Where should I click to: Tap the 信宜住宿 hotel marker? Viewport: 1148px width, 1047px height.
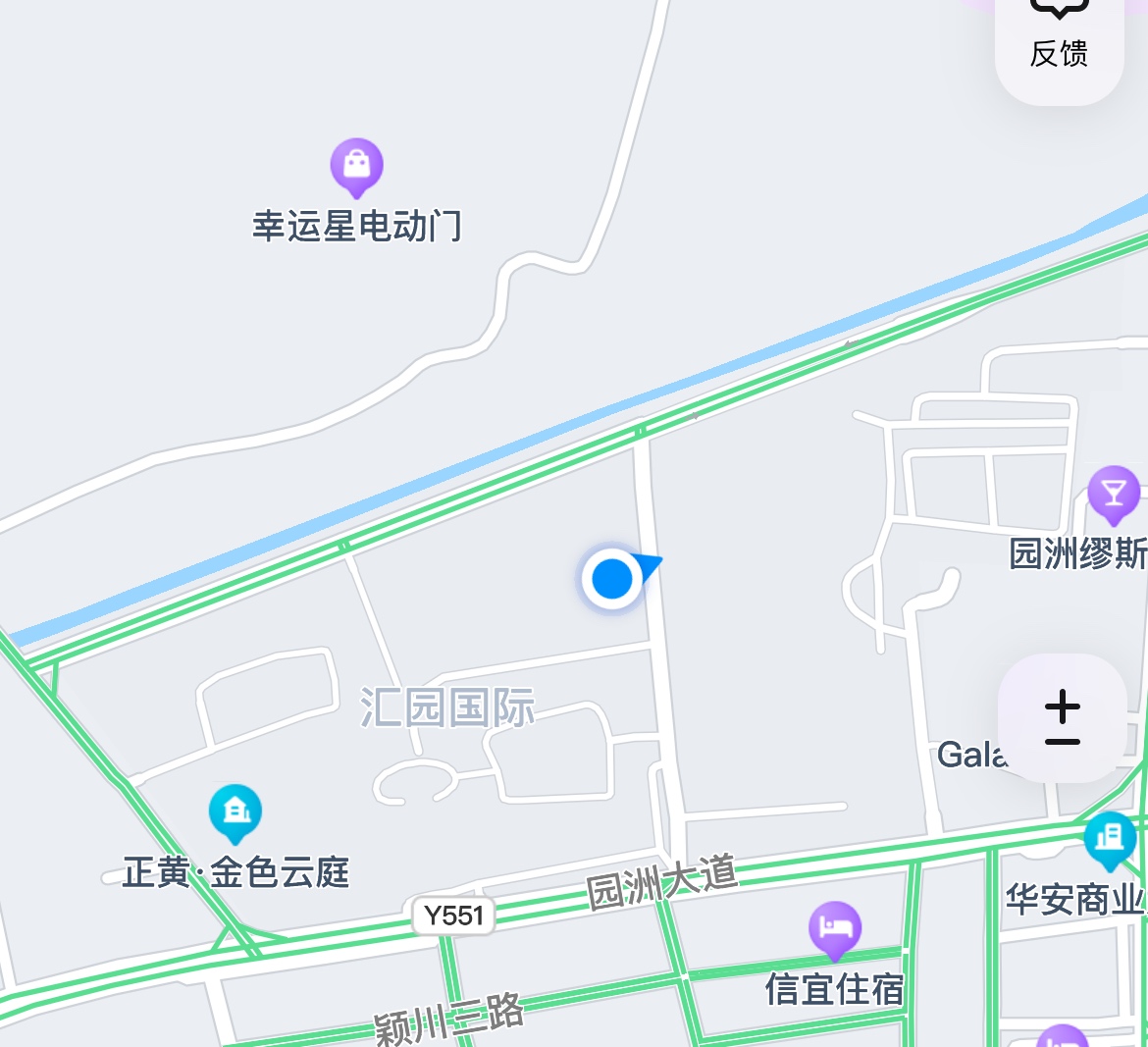pyautogui.click(x=835, y=927)
